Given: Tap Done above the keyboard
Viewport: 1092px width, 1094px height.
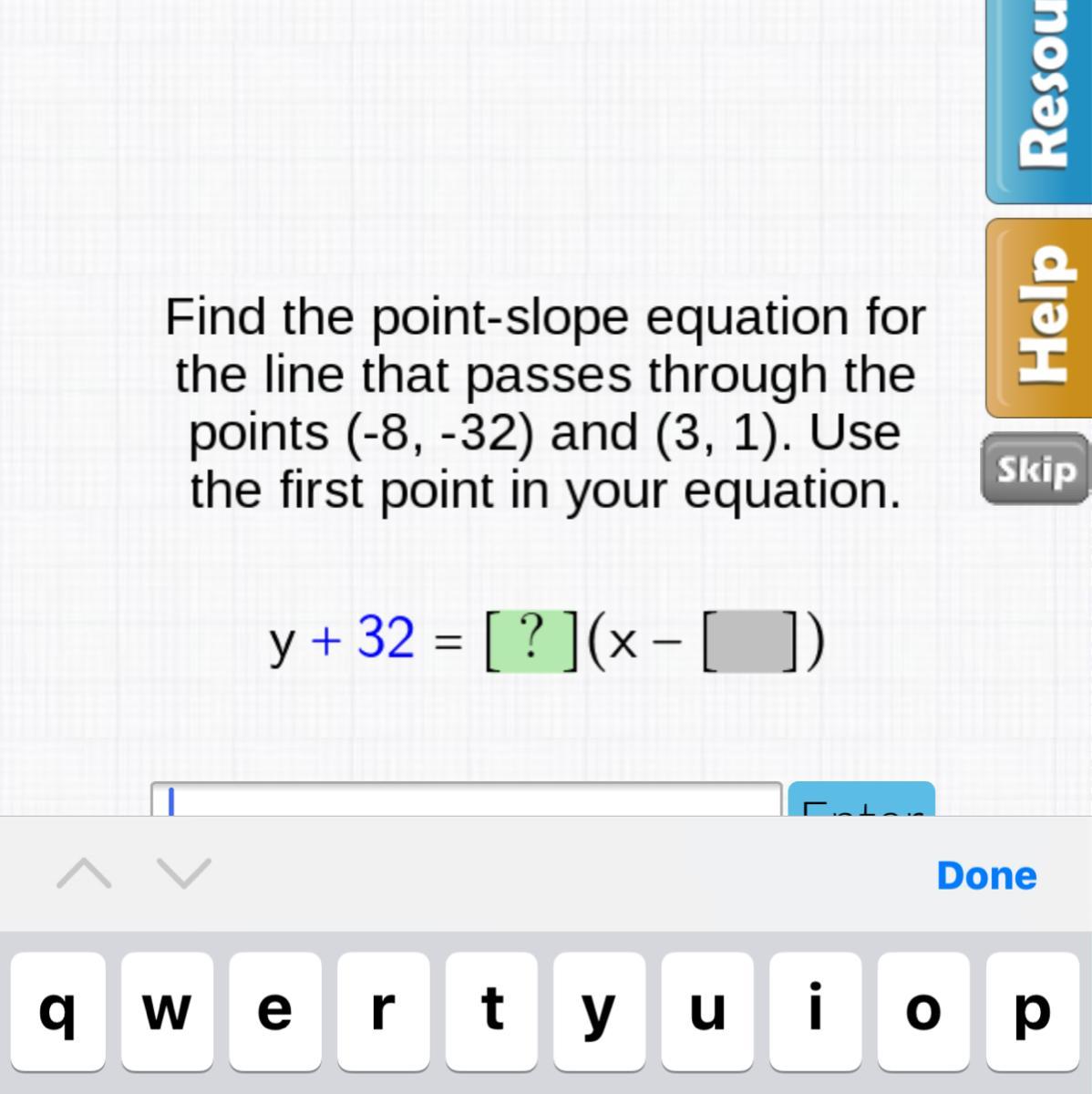Looking at the screenshot, I should (986, 875).
